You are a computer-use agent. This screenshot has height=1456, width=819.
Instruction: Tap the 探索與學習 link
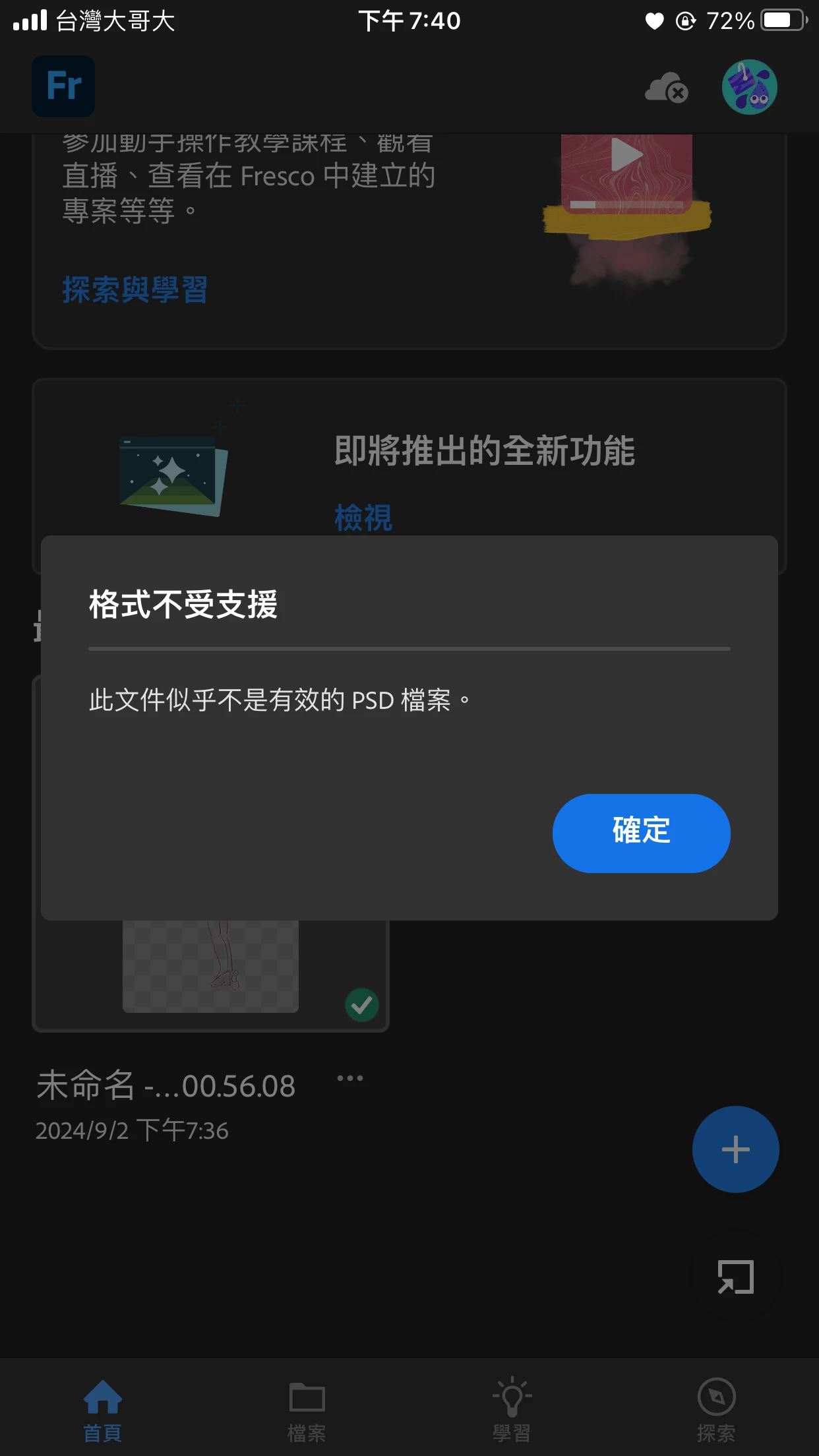click(135, 290)
